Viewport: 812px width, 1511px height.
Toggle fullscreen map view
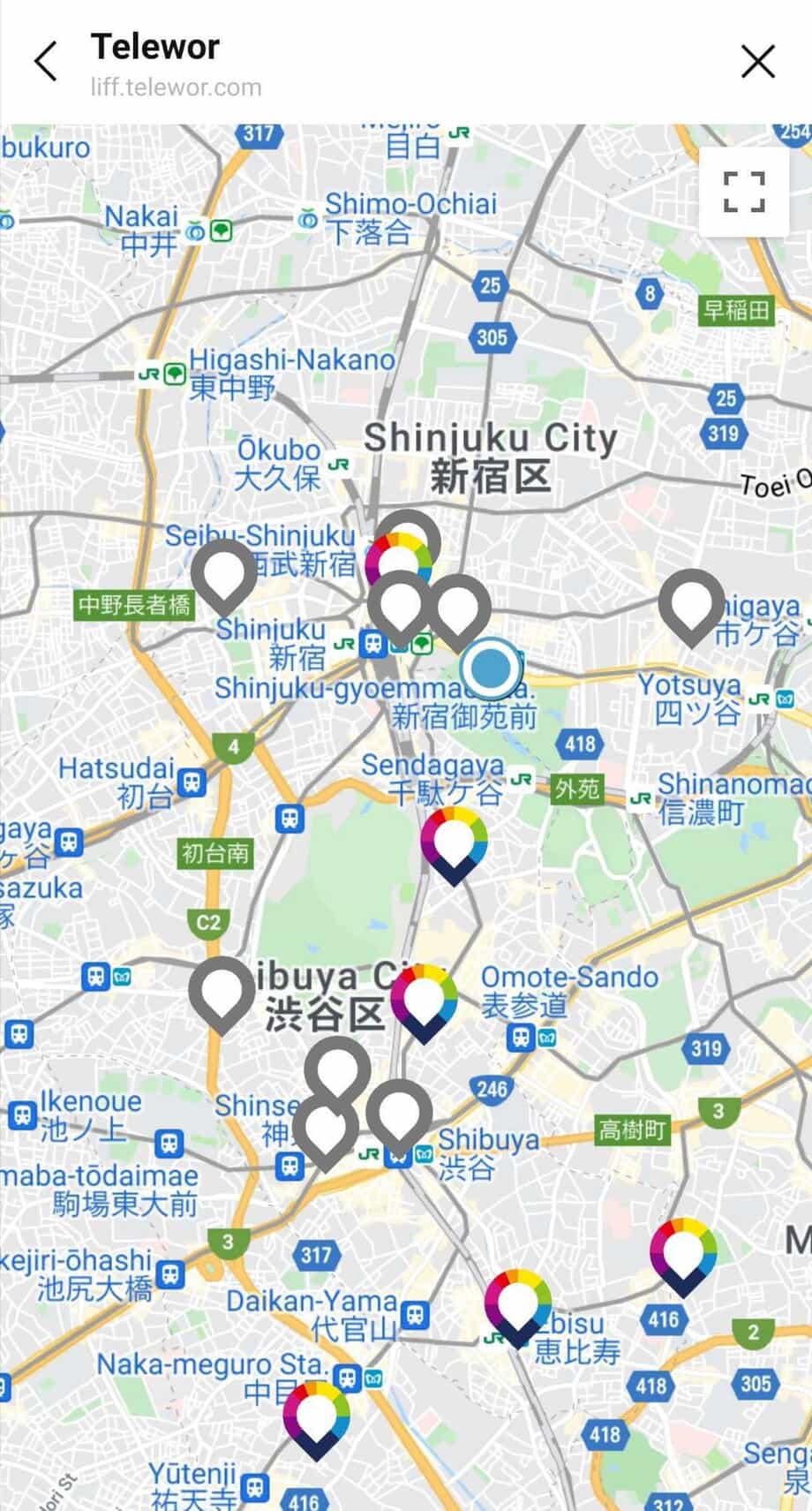[x=744, y=192]
